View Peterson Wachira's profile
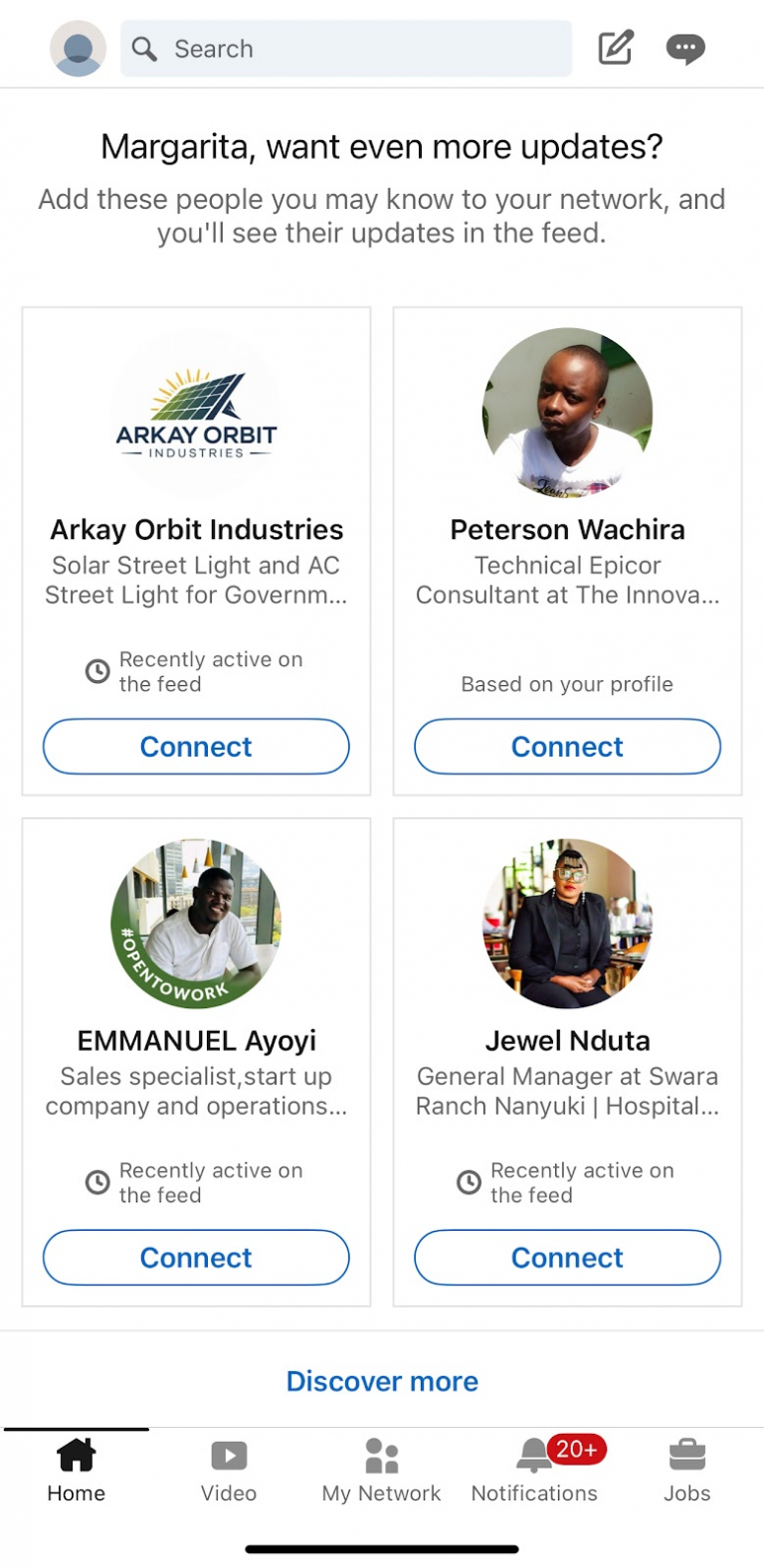Image resolution: width=764 pixels, height=1568 pixels. point(567,530)
